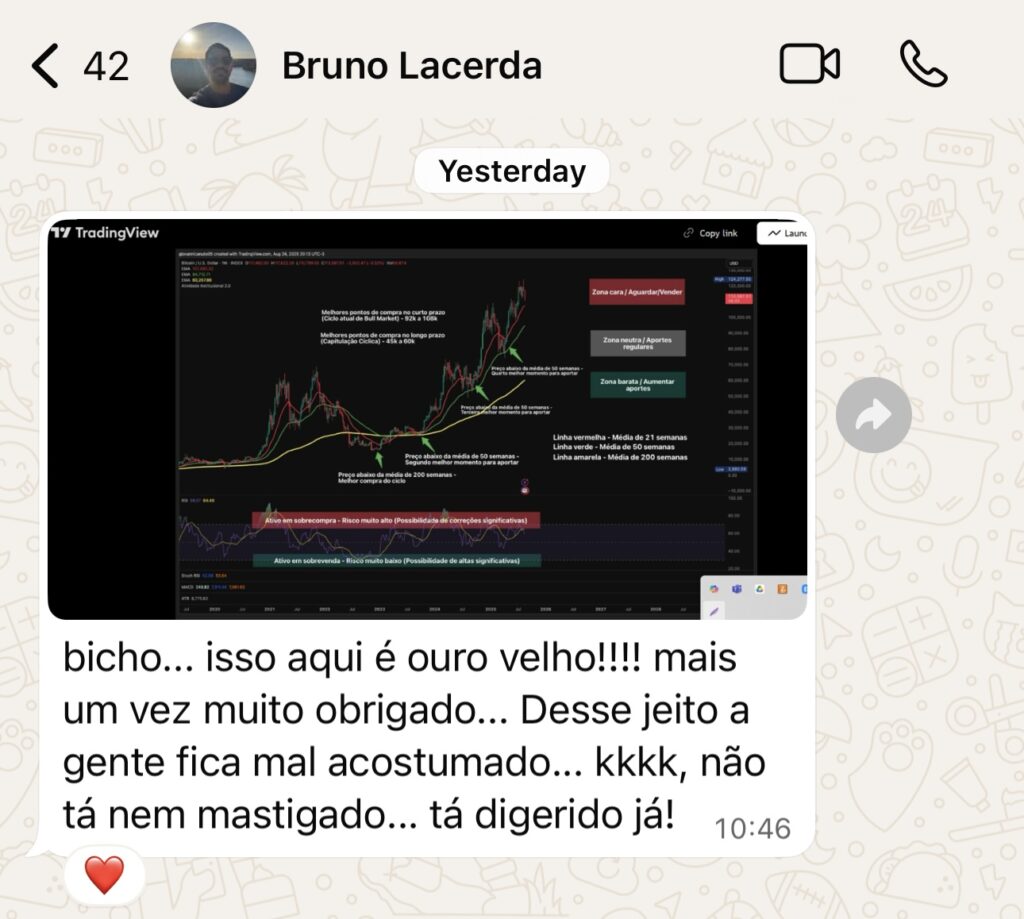Open Bruno Lacerda's contact info
Screen dimensions: 1024x919
pos(411,66)
